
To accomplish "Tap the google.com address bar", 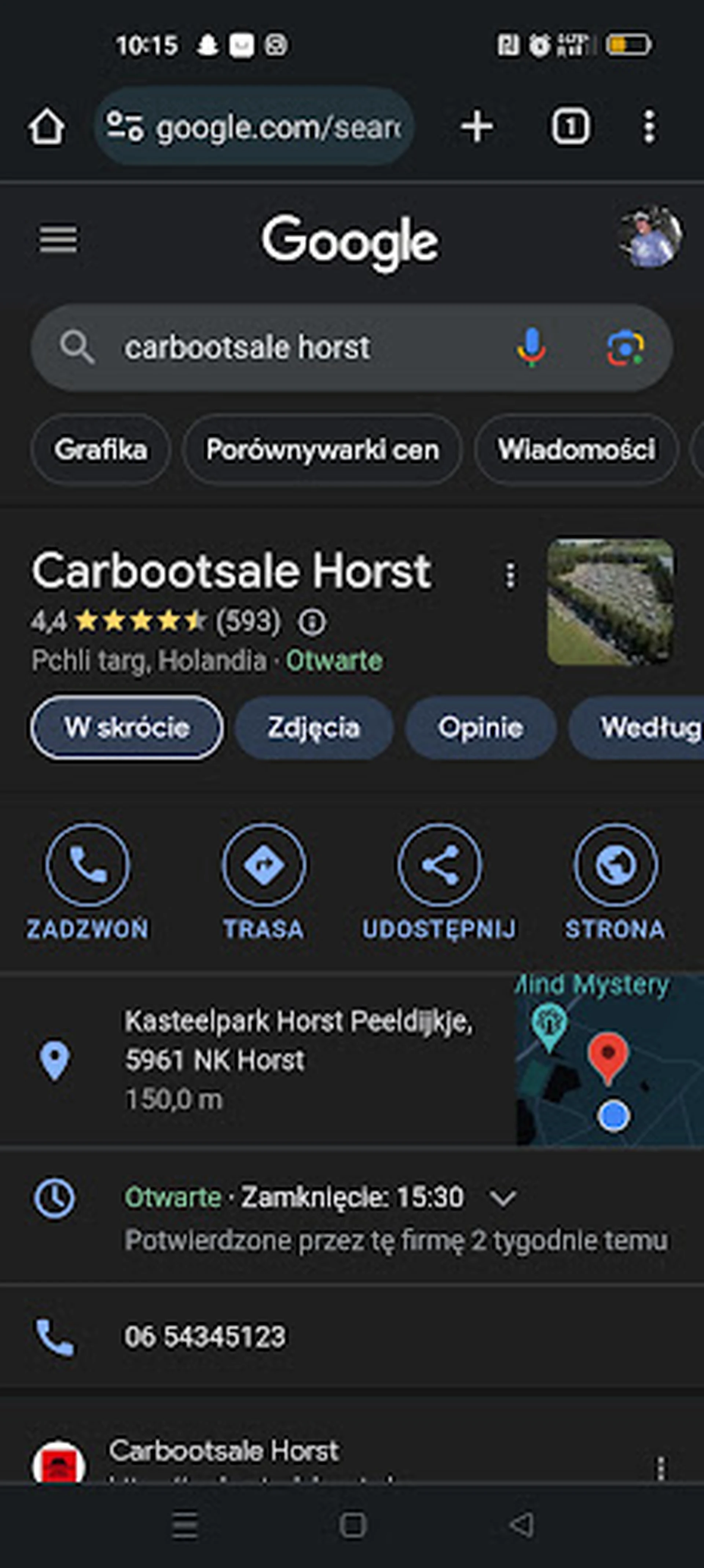I will click(x=254, y=127).
